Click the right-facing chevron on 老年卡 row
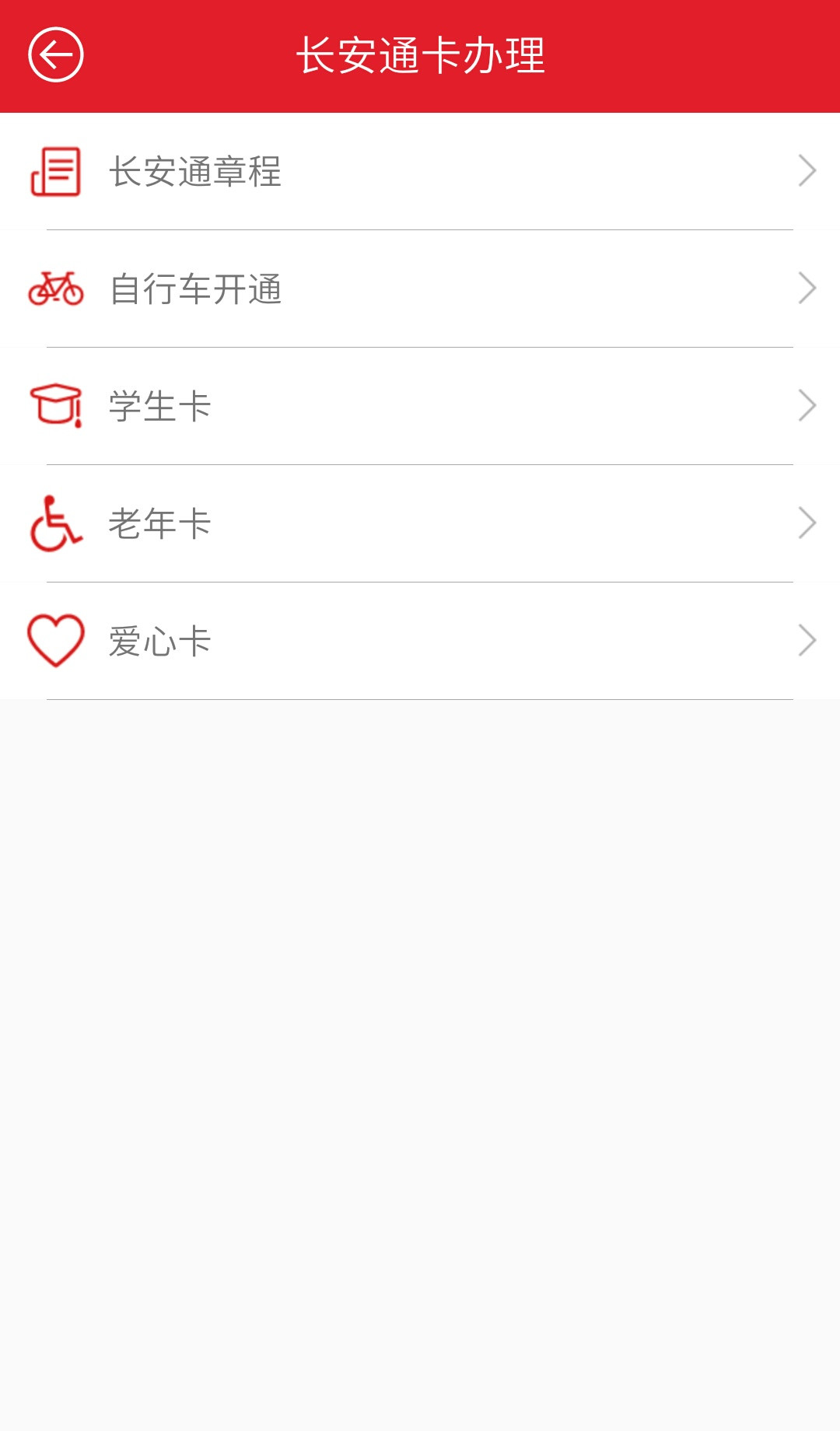This screenshot has width=840, height=1431. click(x=807, y=523)
